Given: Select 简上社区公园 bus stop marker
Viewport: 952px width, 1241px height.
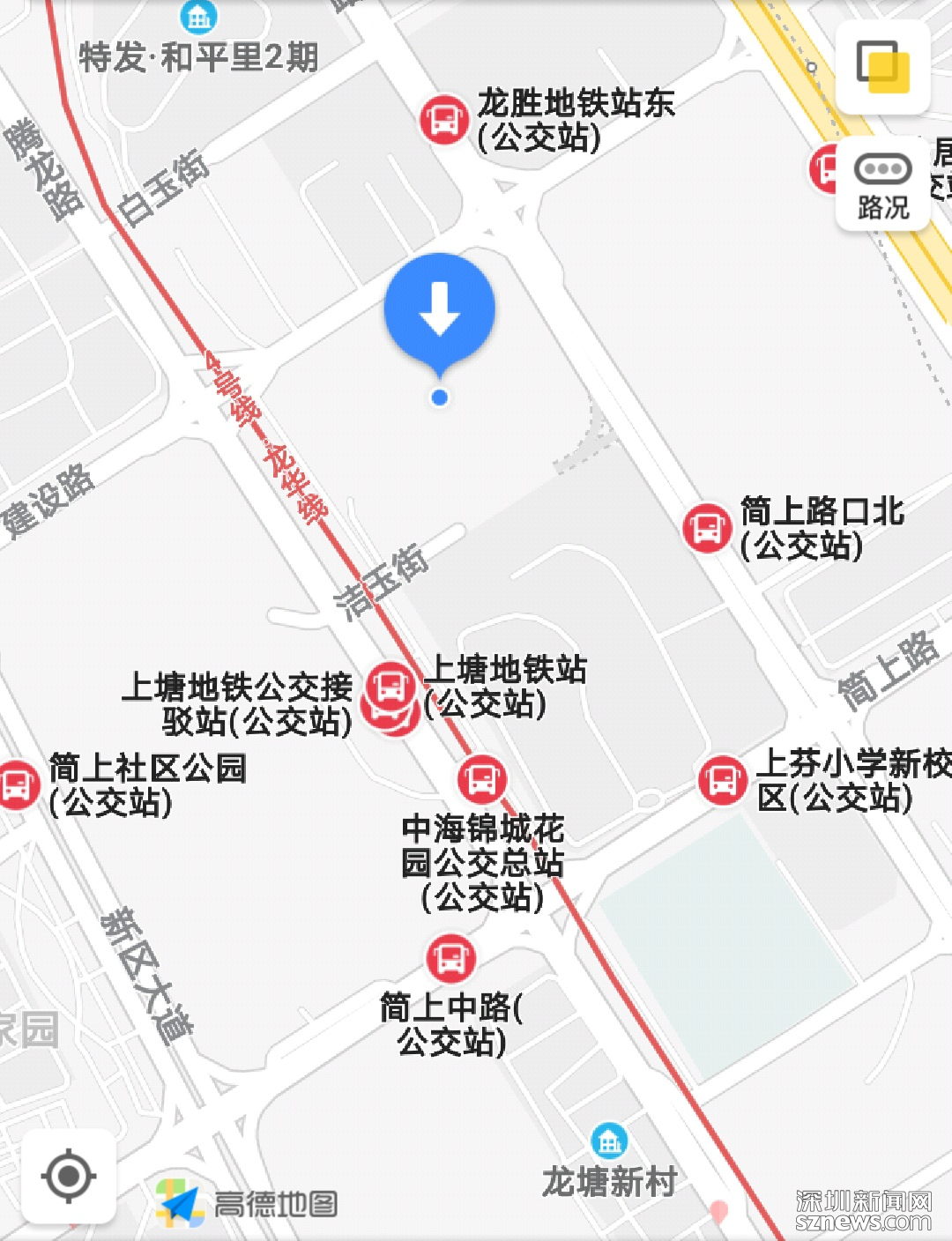Looking at the screenshot, I should (18, 783).
